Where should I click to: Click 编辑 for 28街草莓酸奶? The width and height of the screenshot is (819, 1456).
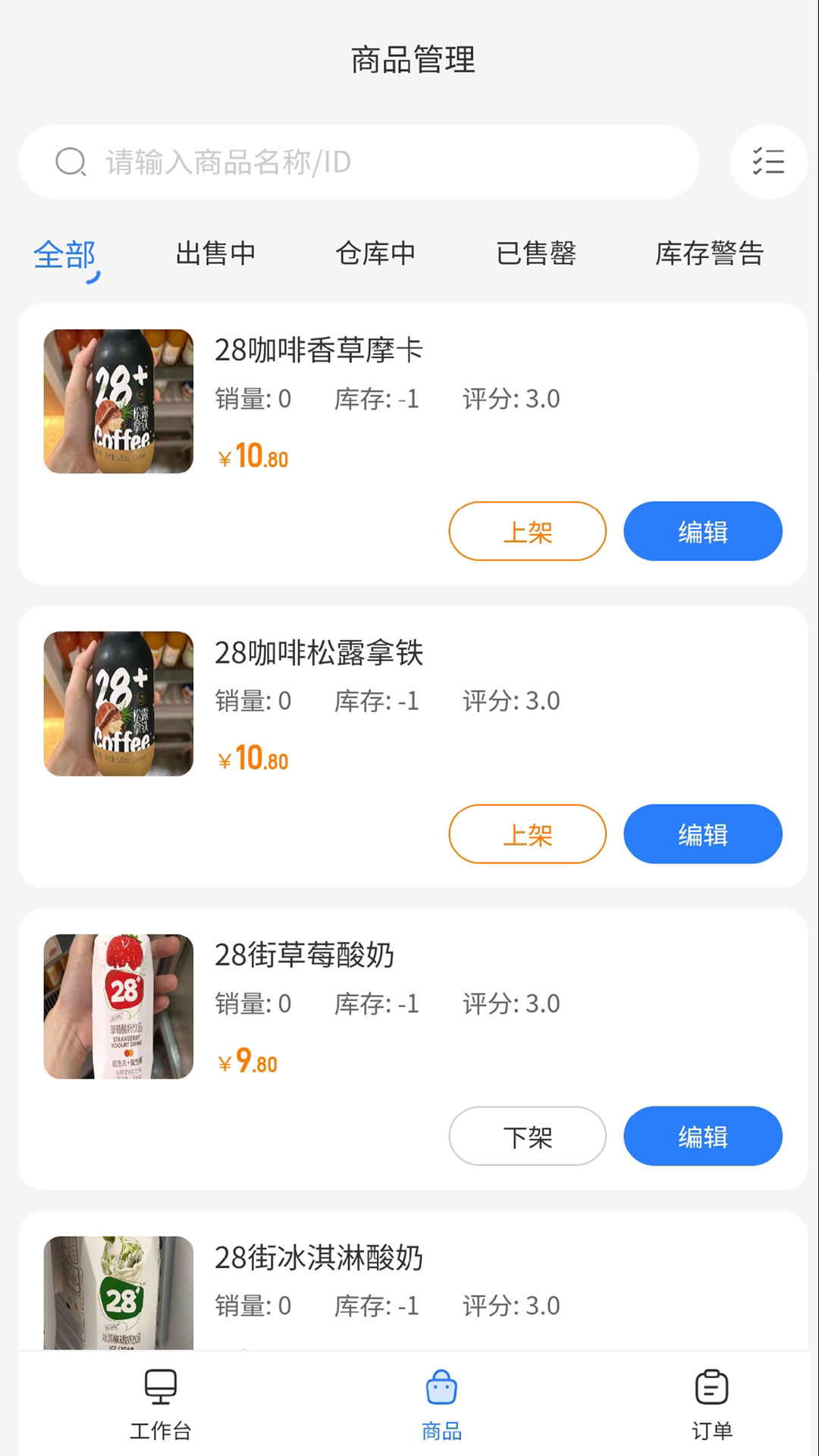tap(702, 1136)
